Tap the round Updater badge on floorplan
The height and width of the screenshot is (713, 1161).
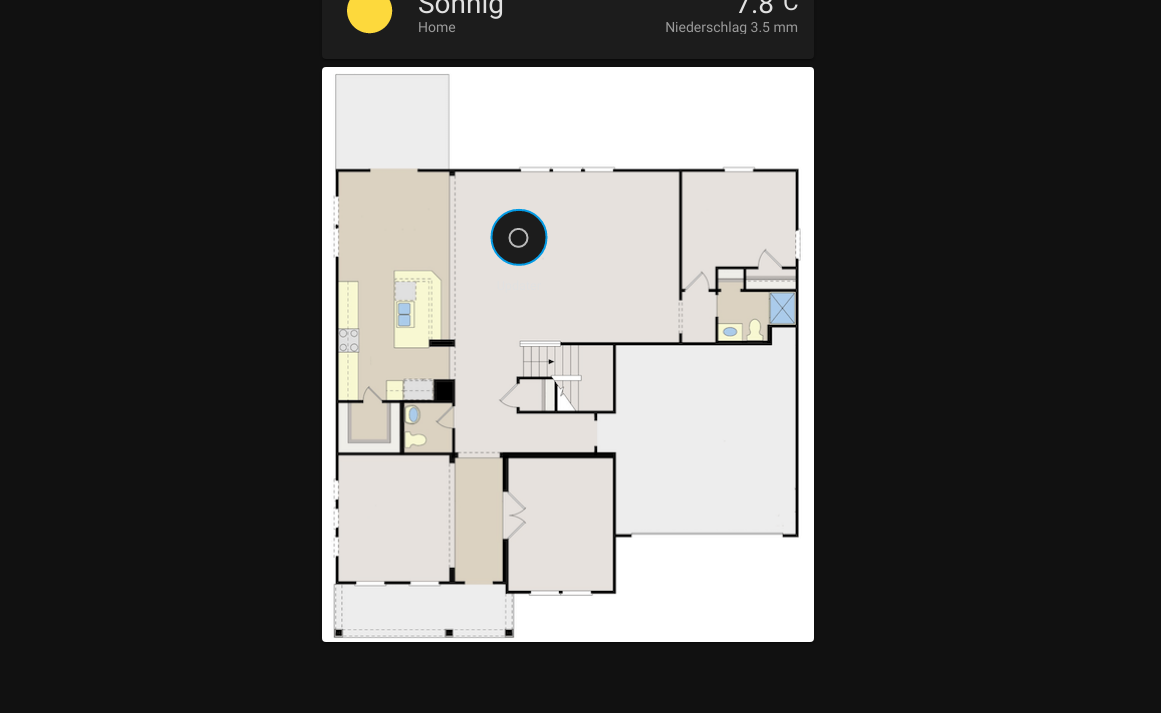519,238
